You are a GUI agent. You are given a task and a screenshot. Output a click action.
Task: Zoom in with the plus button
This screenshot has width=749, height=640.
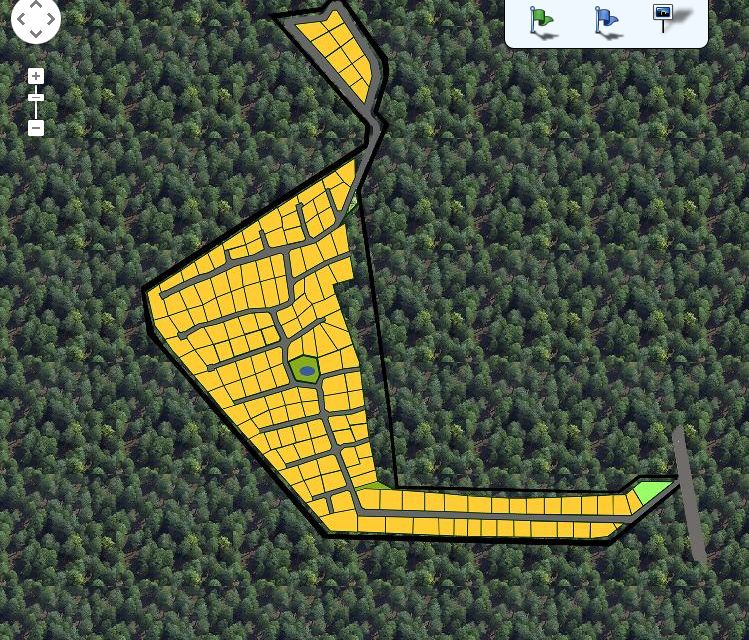click(x=36, y=76)
